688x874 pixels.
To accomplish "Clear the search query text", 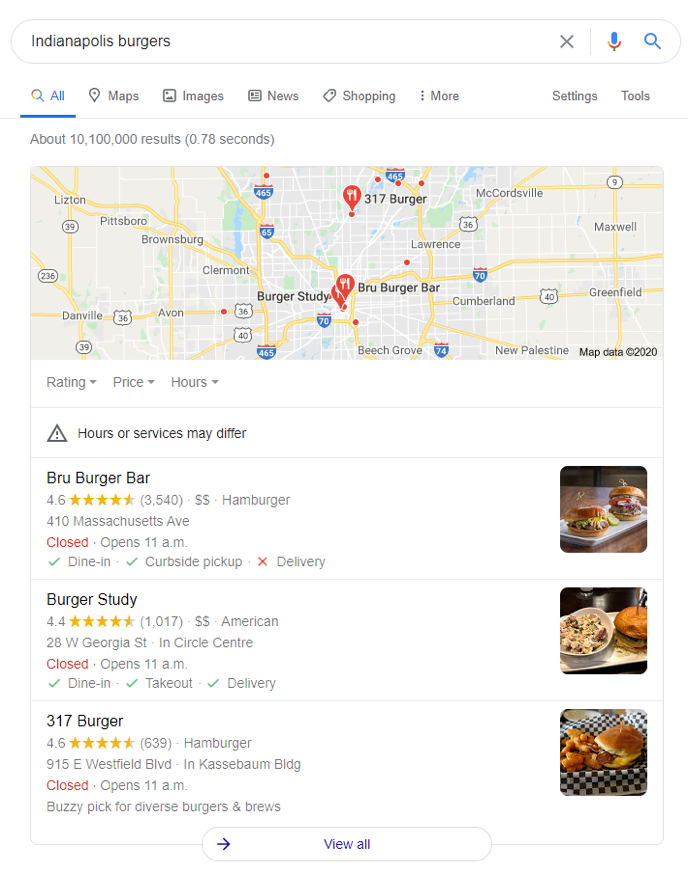I will click(567, 41).
